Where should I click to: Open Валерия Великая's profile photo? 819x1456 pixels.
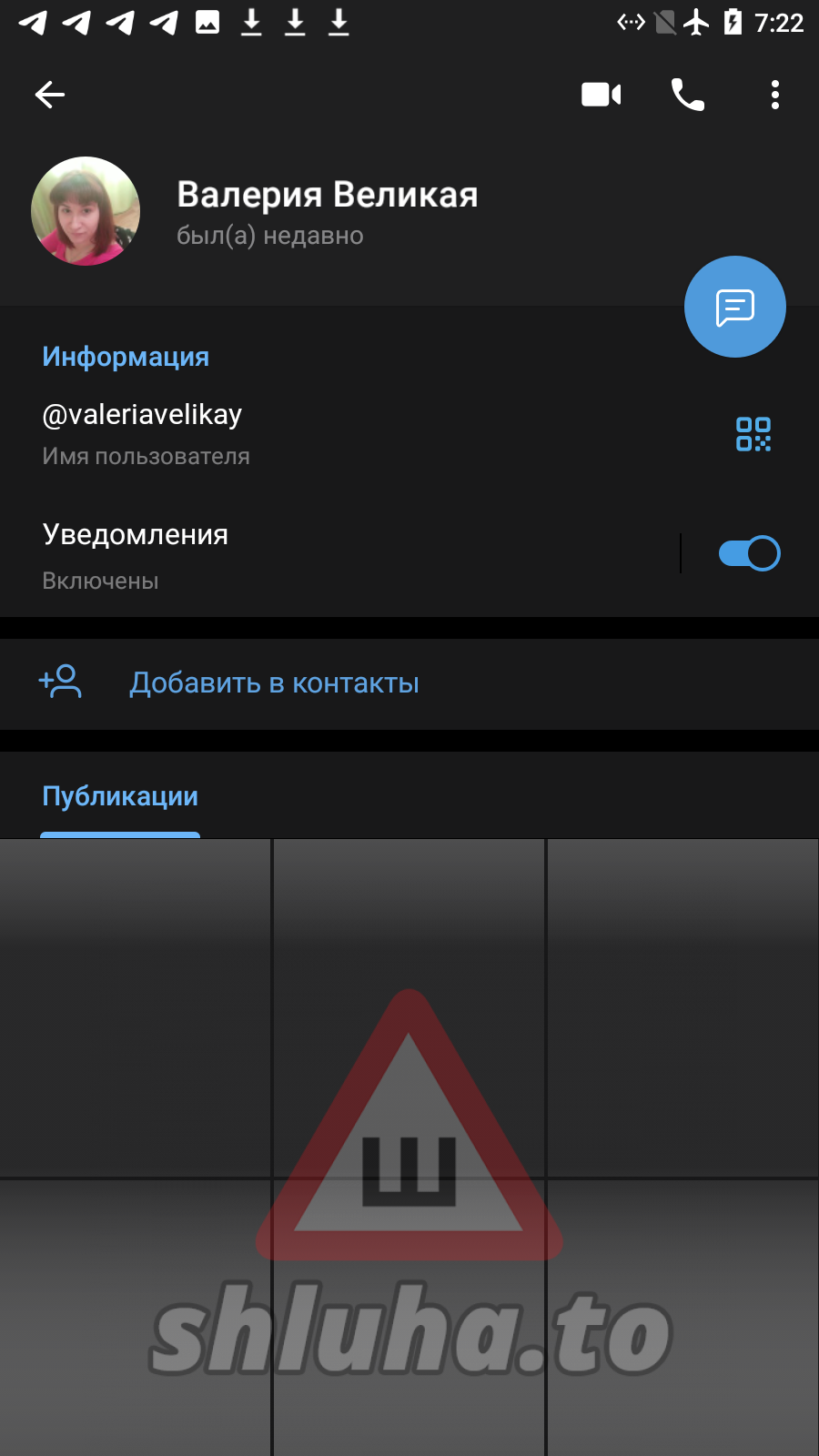(86, 211)
